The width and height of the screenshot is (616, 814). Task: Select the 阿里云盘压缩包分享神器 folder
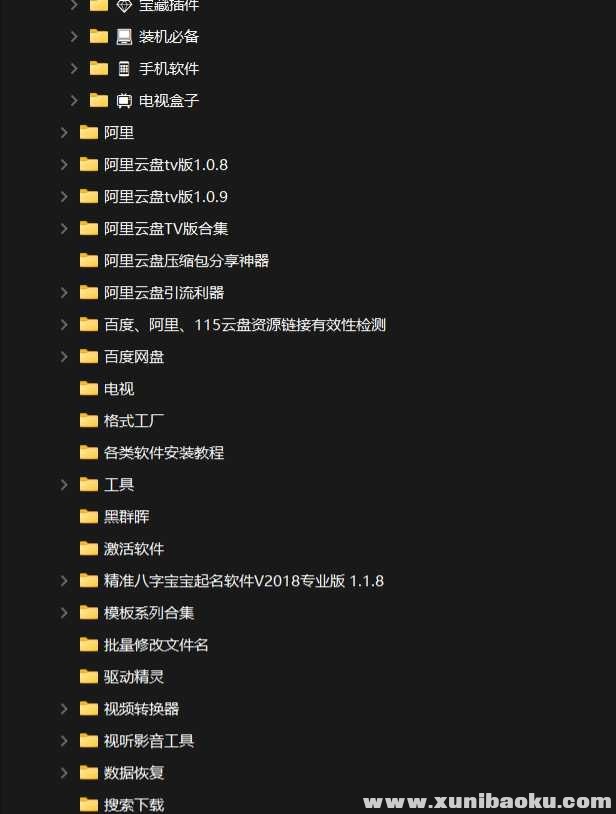click(x=186, y=261)
